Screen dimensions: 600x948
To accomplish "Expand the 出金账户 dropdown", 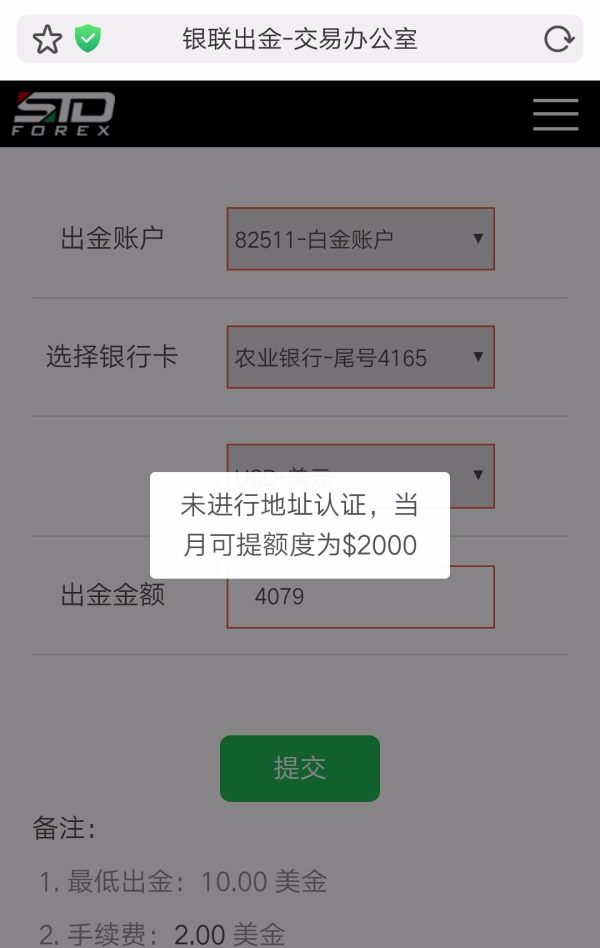I will (360, 239).
